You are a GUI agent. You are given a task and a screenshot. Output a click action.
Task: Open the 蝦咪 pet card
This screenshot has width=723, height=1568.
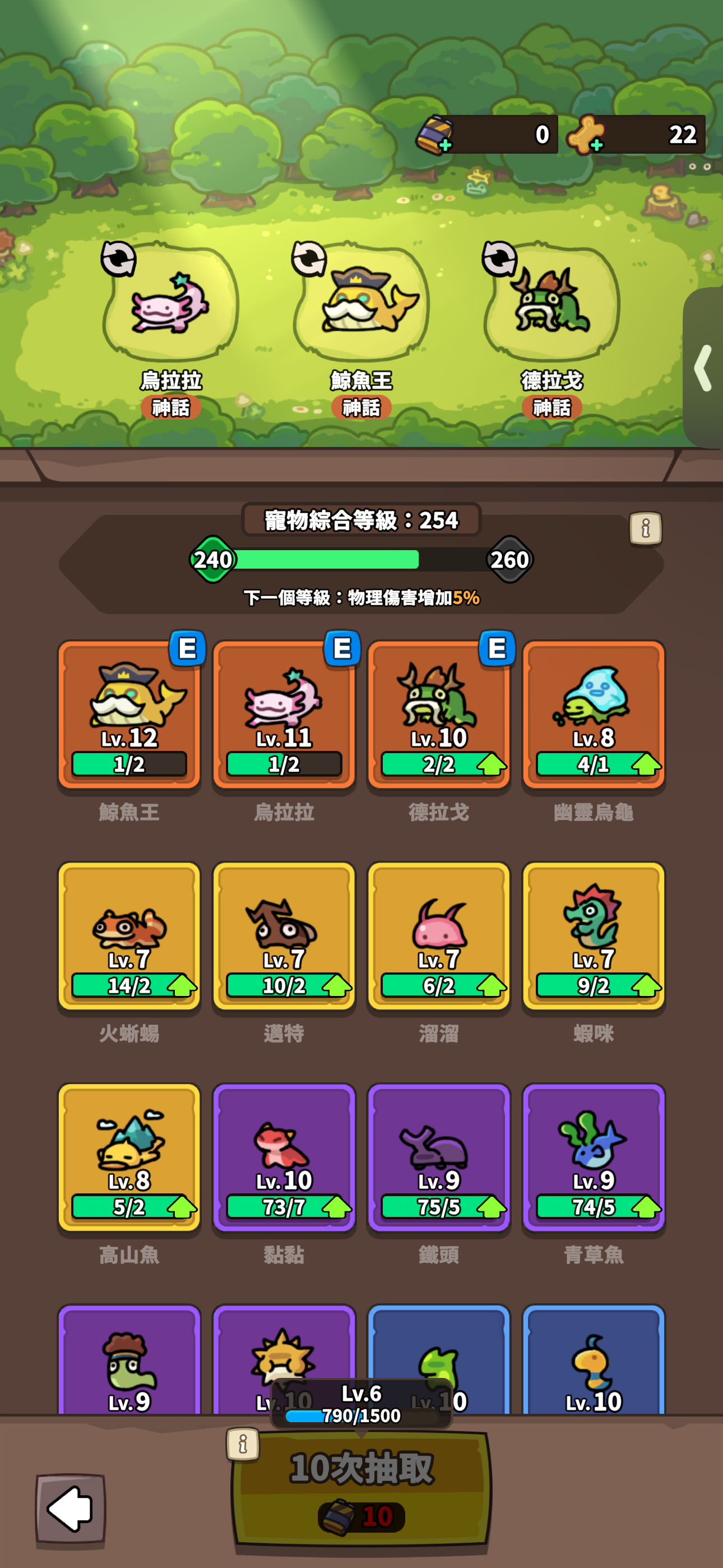click(x=594, y=935)
